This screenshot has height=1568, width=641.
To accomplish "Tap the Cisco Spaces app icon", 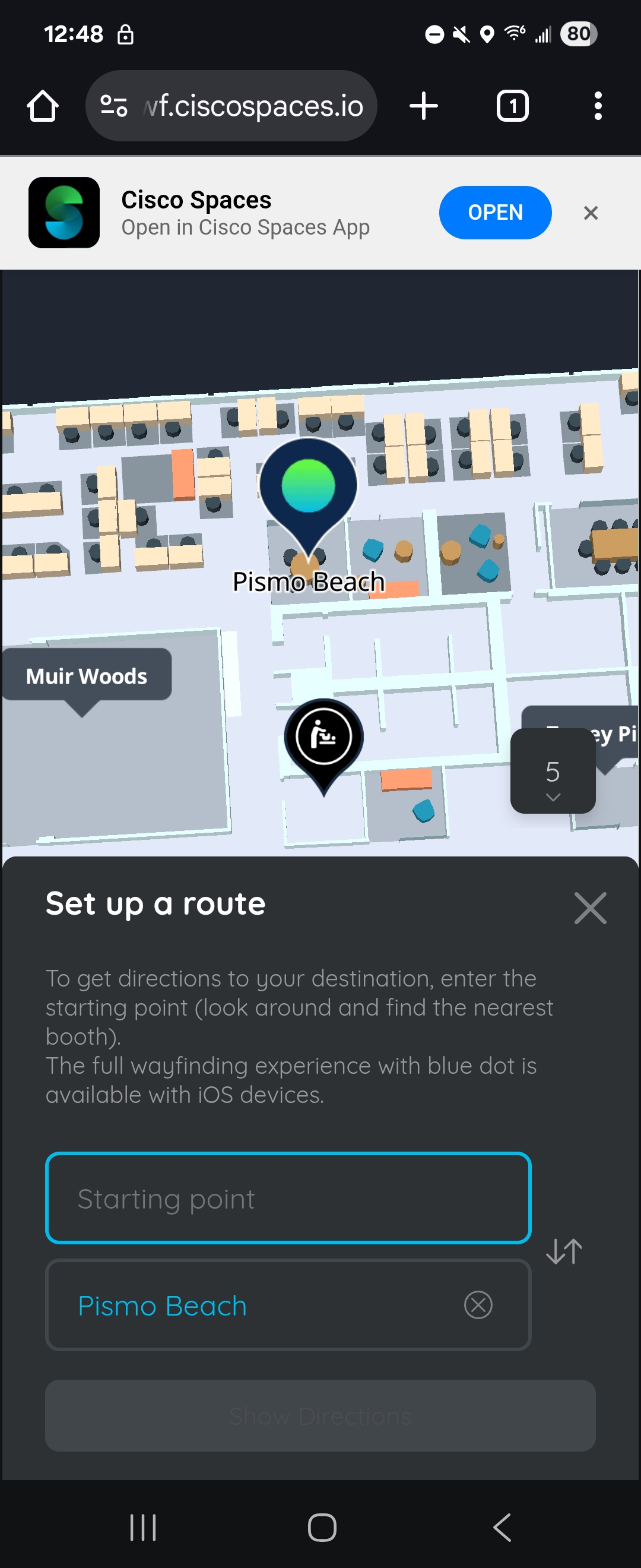I will tap(64, 211).
